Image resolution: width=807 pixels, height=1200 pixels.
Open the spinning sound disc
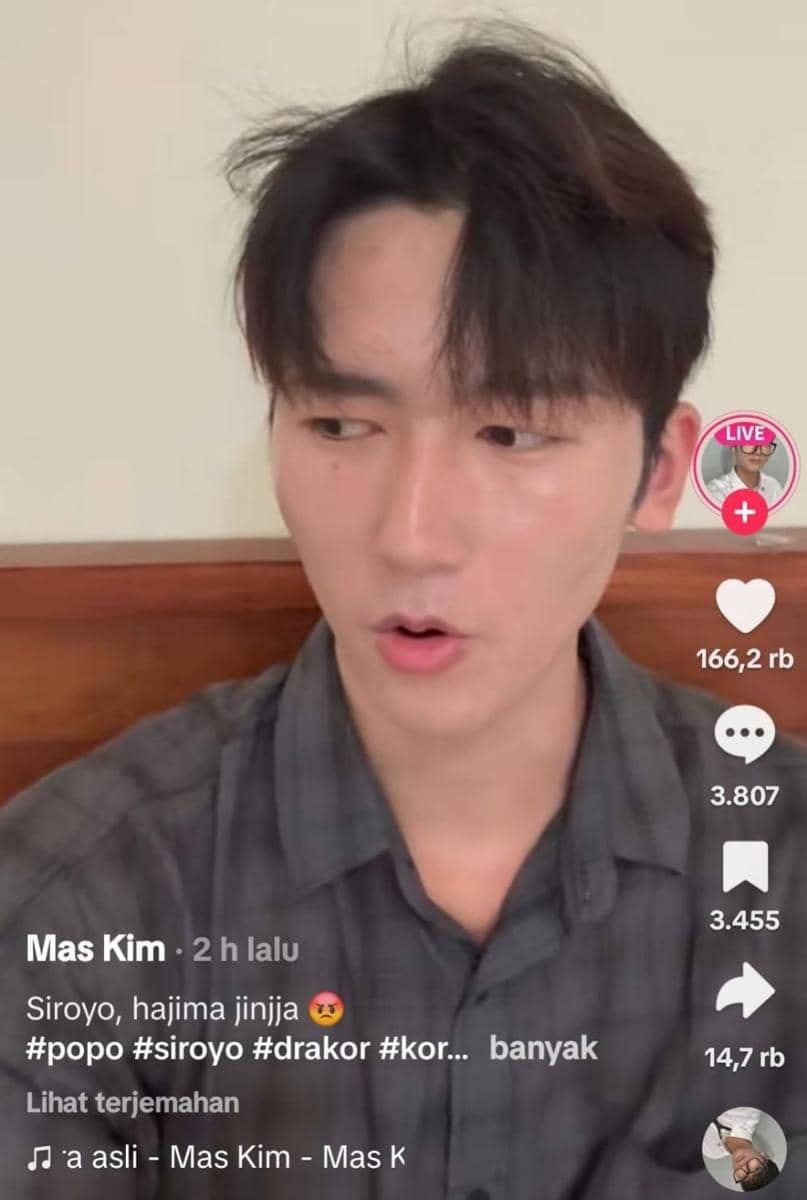point(744,1148)
